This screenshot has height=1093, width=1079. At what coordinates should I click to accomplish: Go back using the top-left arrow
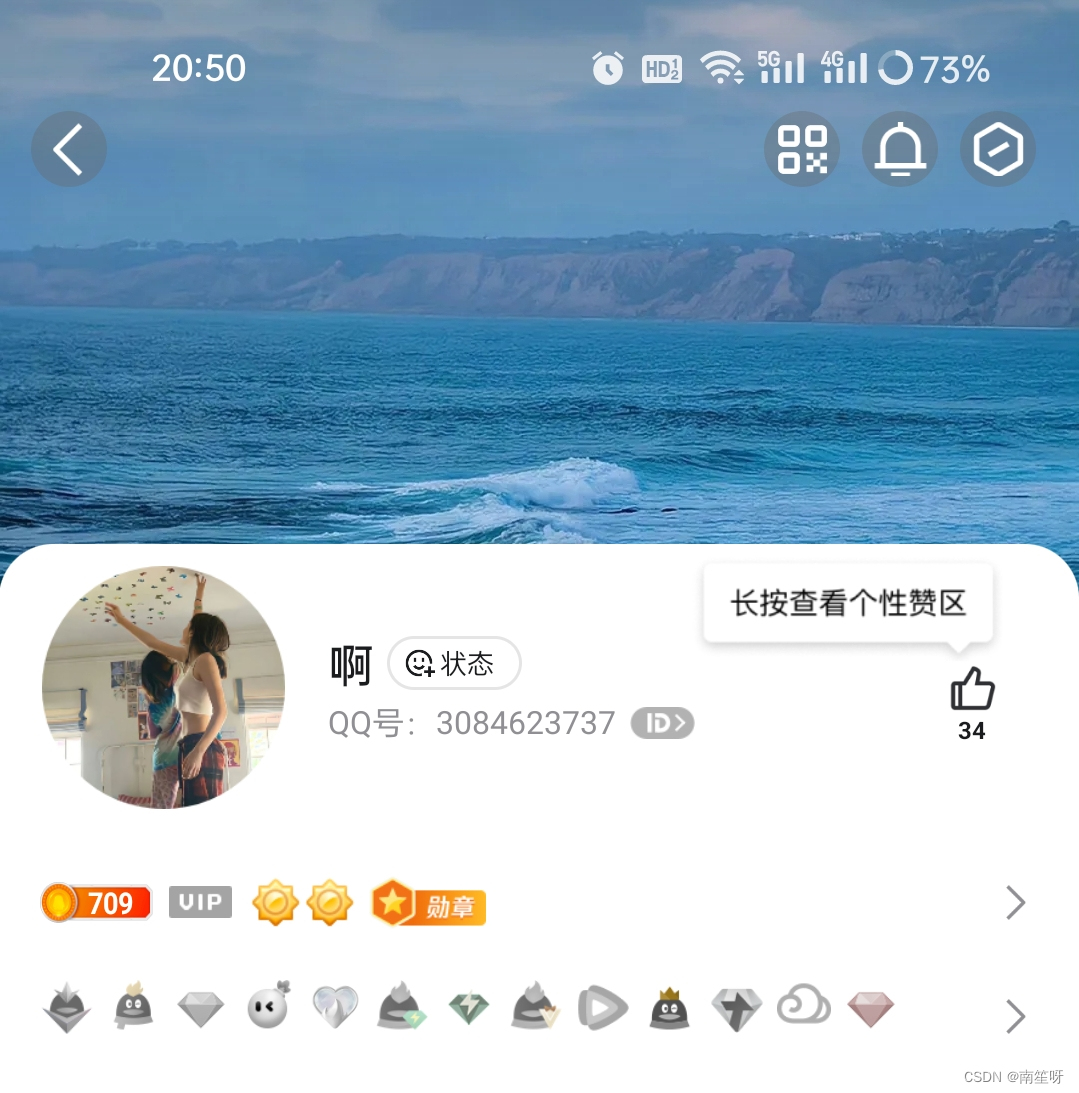68,150
